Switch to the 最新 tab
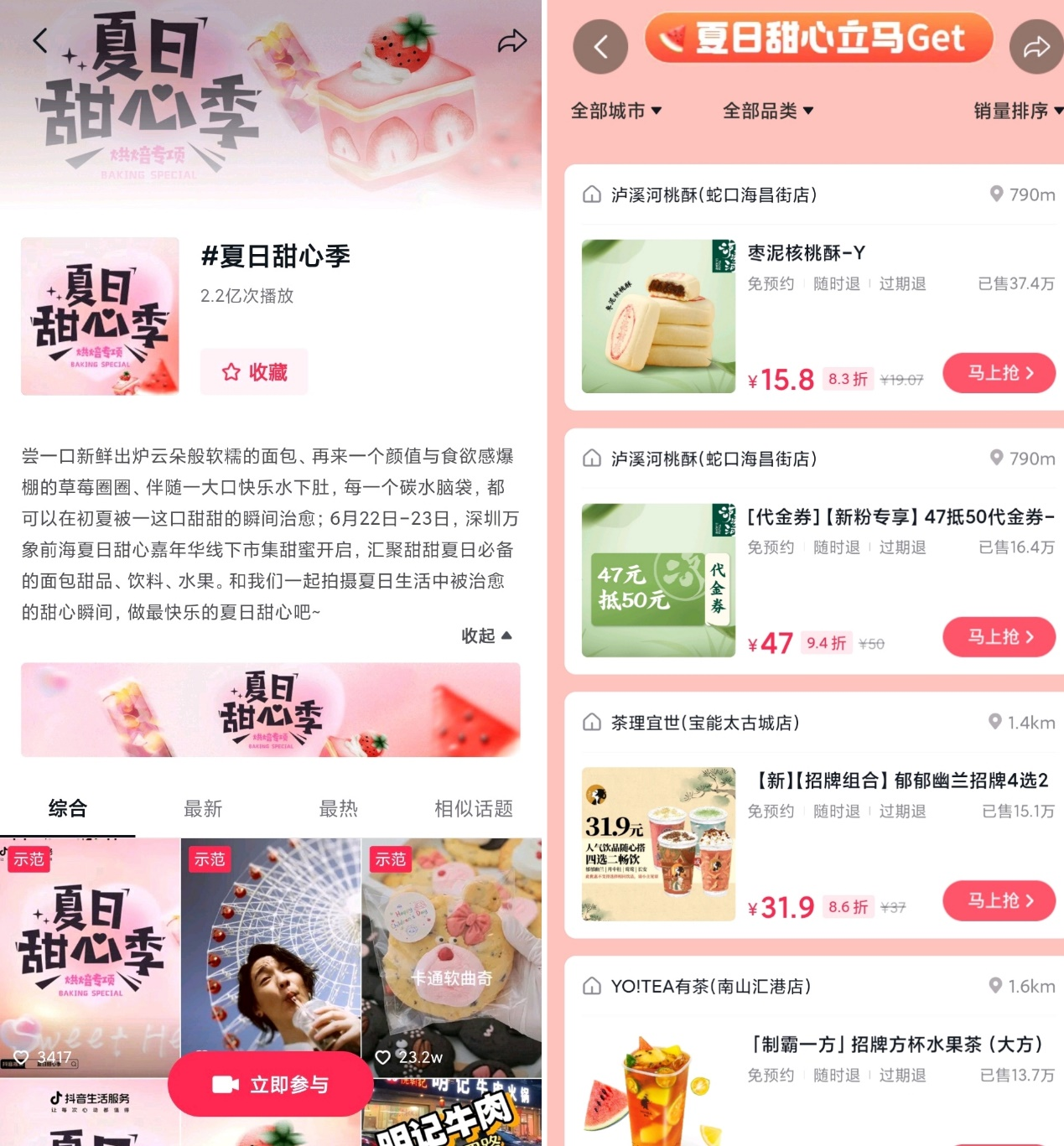The width and height of the screenshot is (1064, 1146). click(203, 808)
